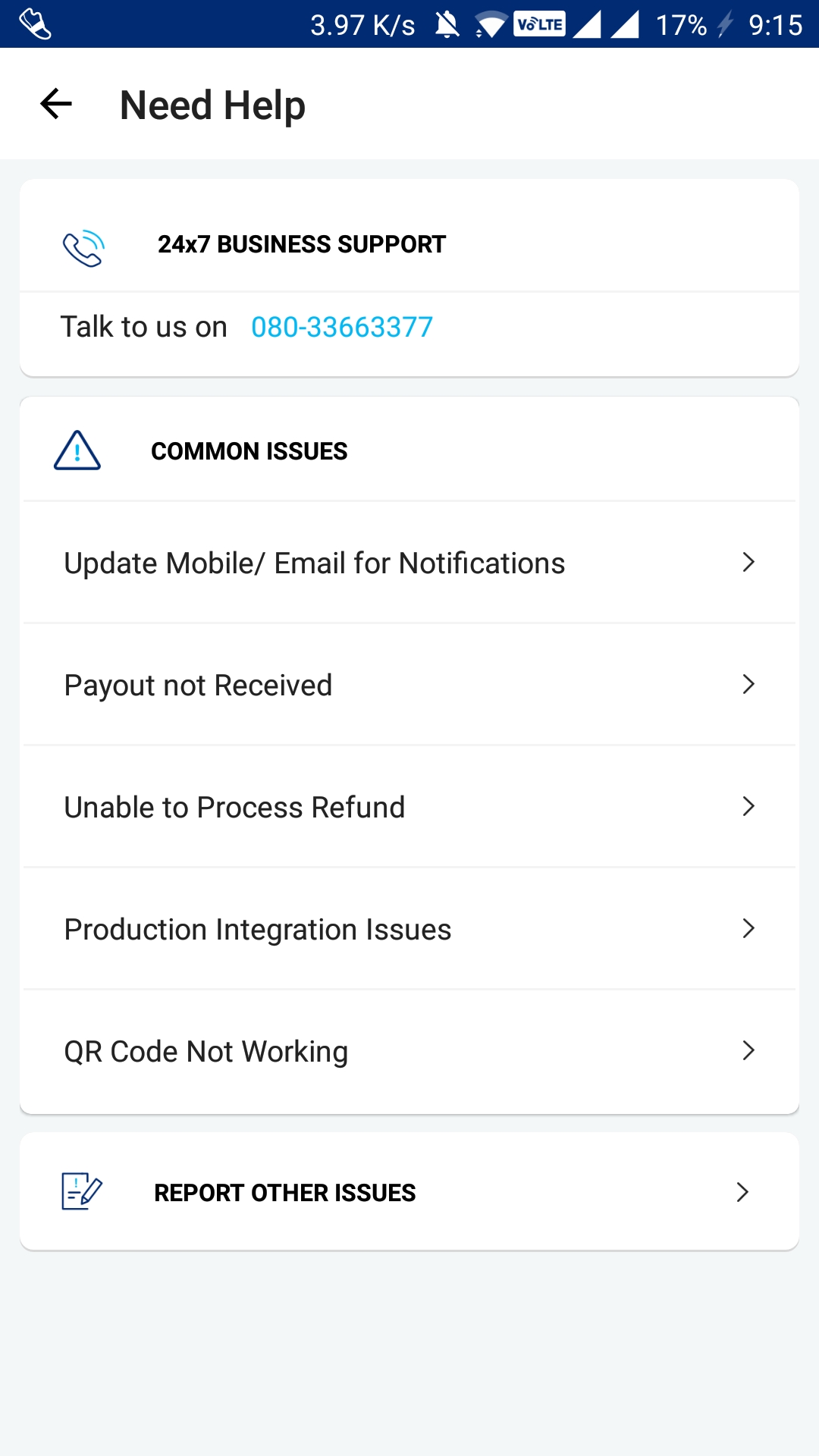
Task: Call support number 080-33663377
Action: [341, 328]
